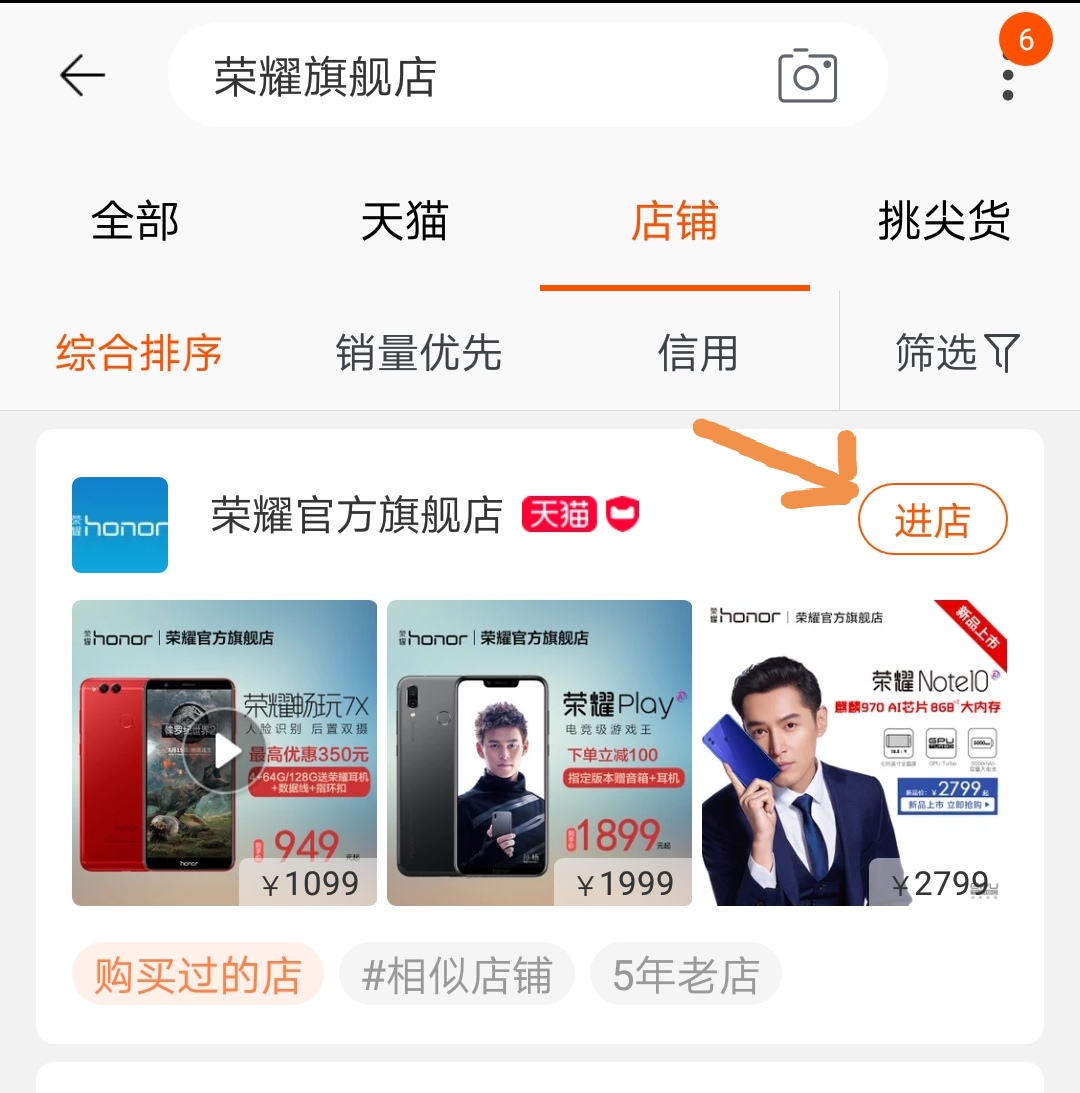Tap the notification badge showing 6
The image size is (1080, 1093).
point(1024,38)
